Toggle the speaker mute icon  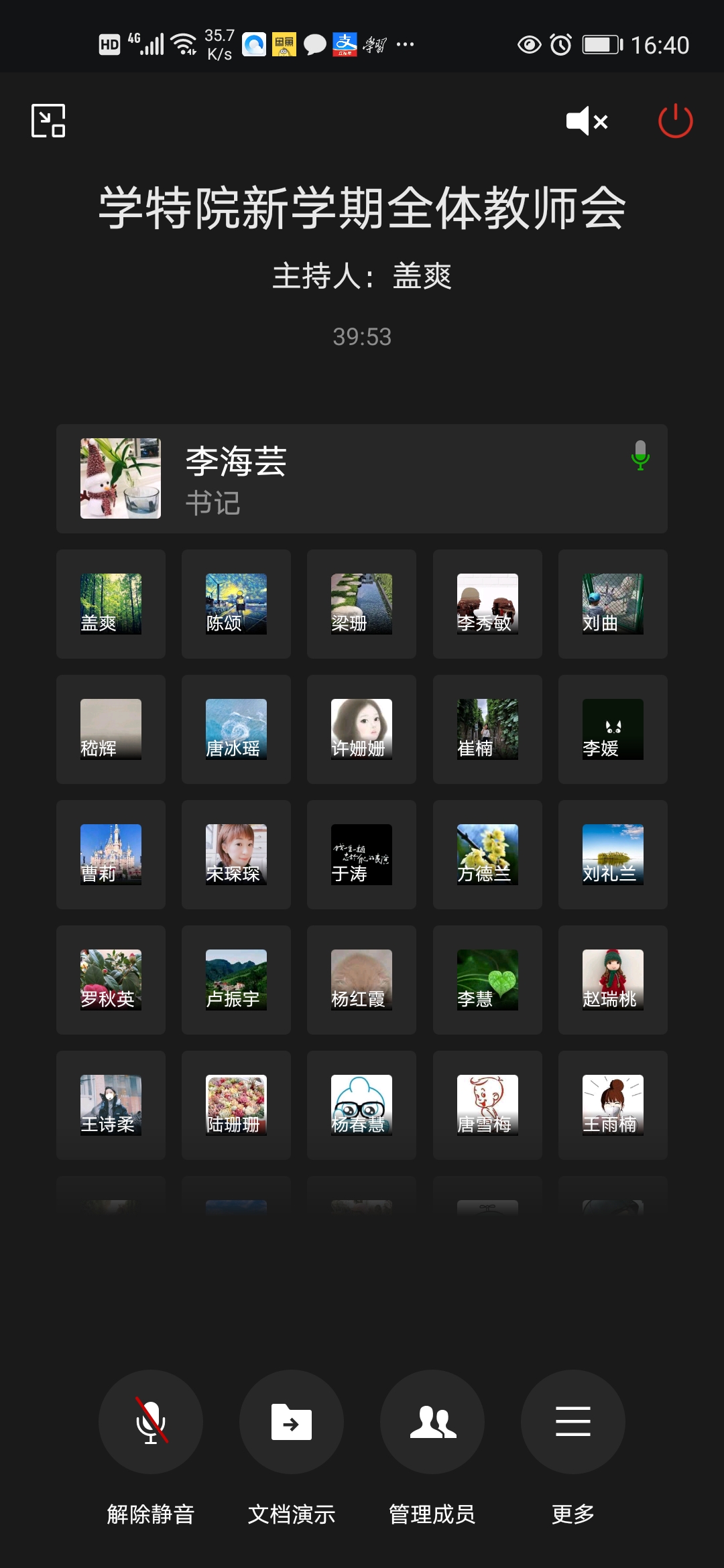pos(587,121)
